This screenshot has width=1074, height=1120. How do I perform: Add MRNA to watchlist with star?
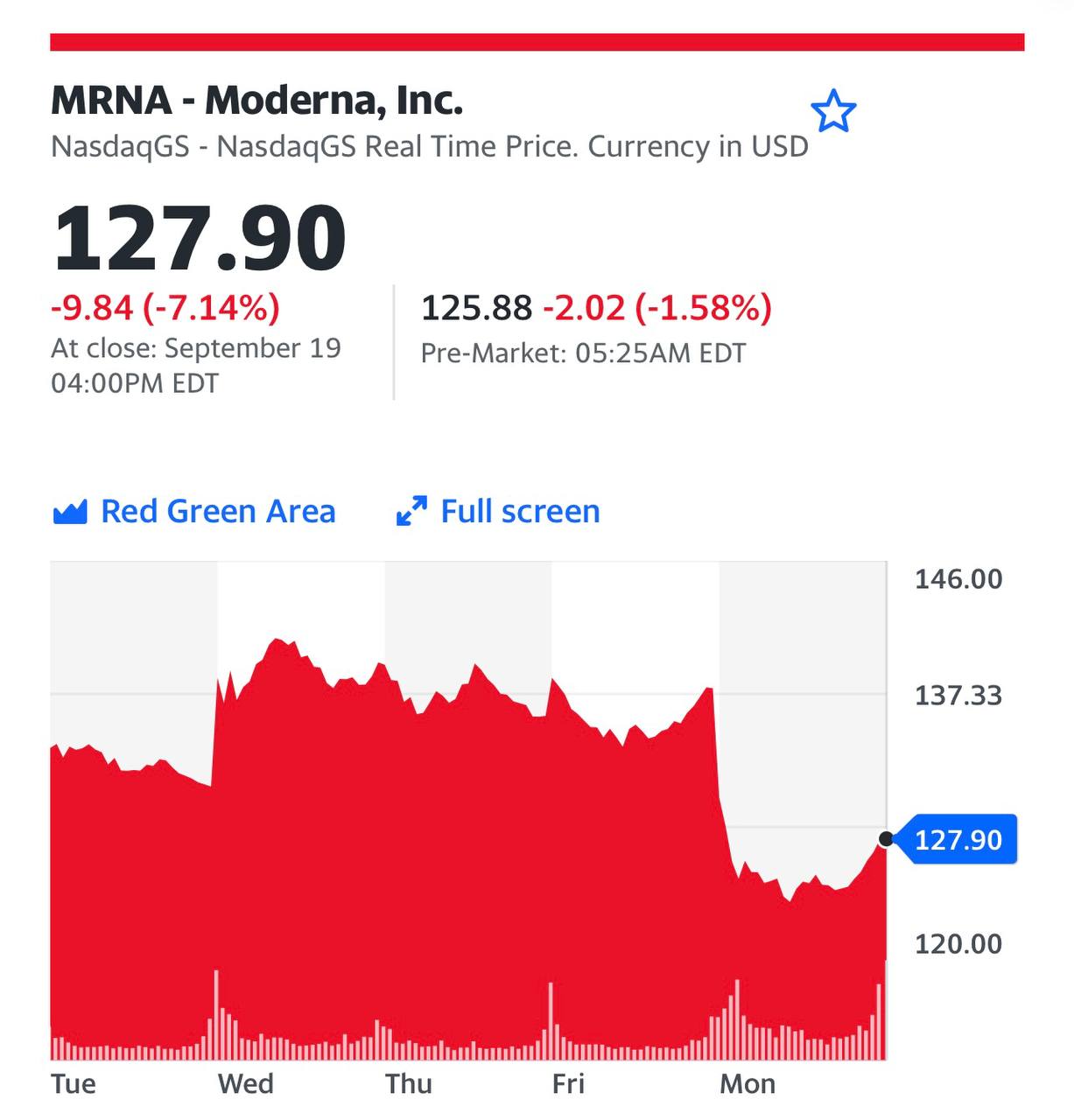[x=832, y=111]
